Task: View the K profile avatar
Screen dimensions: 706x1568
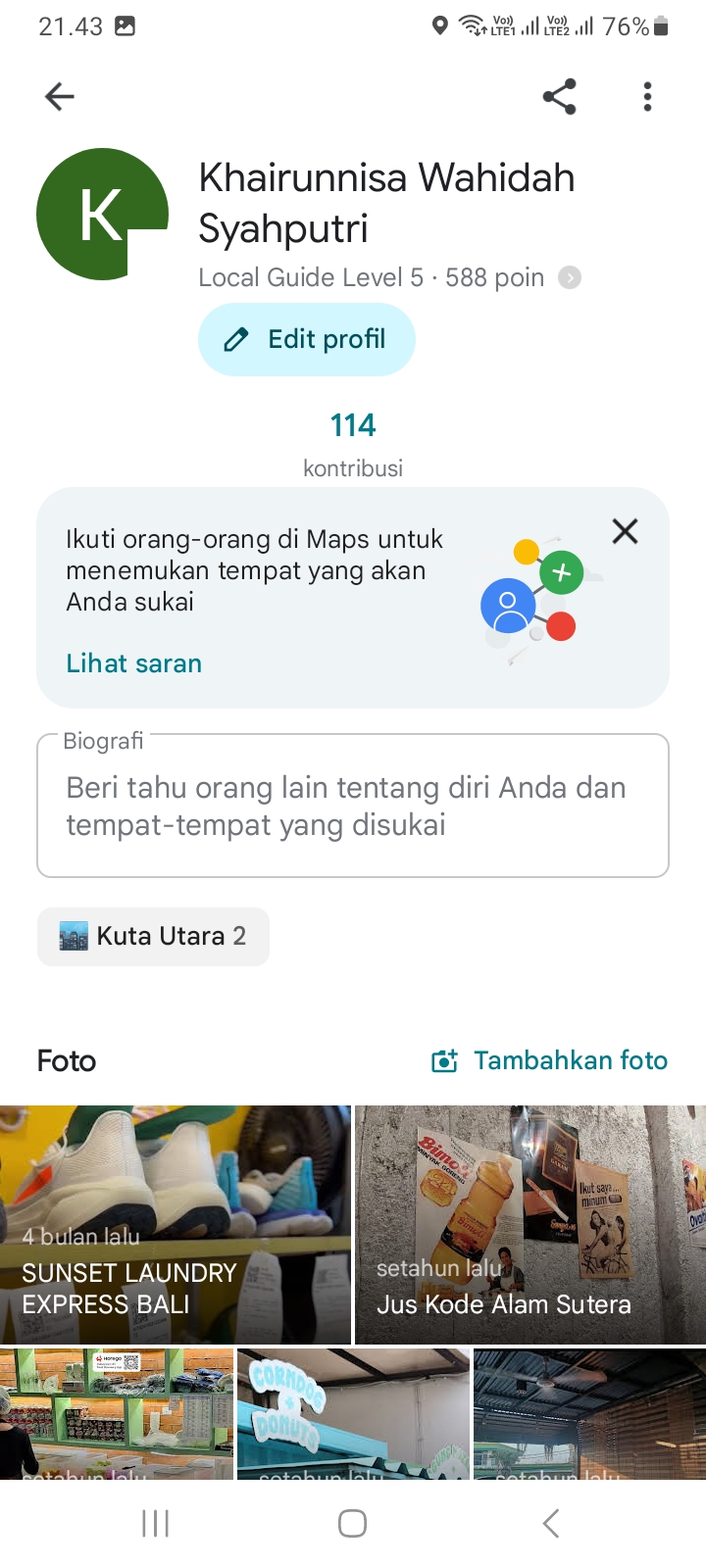Action: click(102, 215)
